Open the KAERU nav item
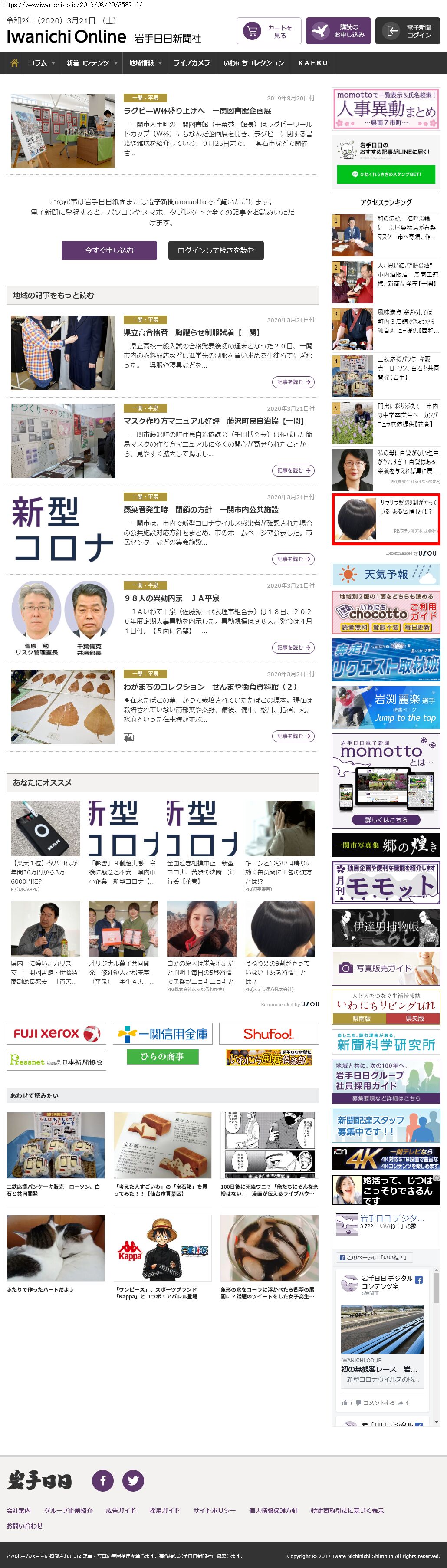 tap(312, 62)
